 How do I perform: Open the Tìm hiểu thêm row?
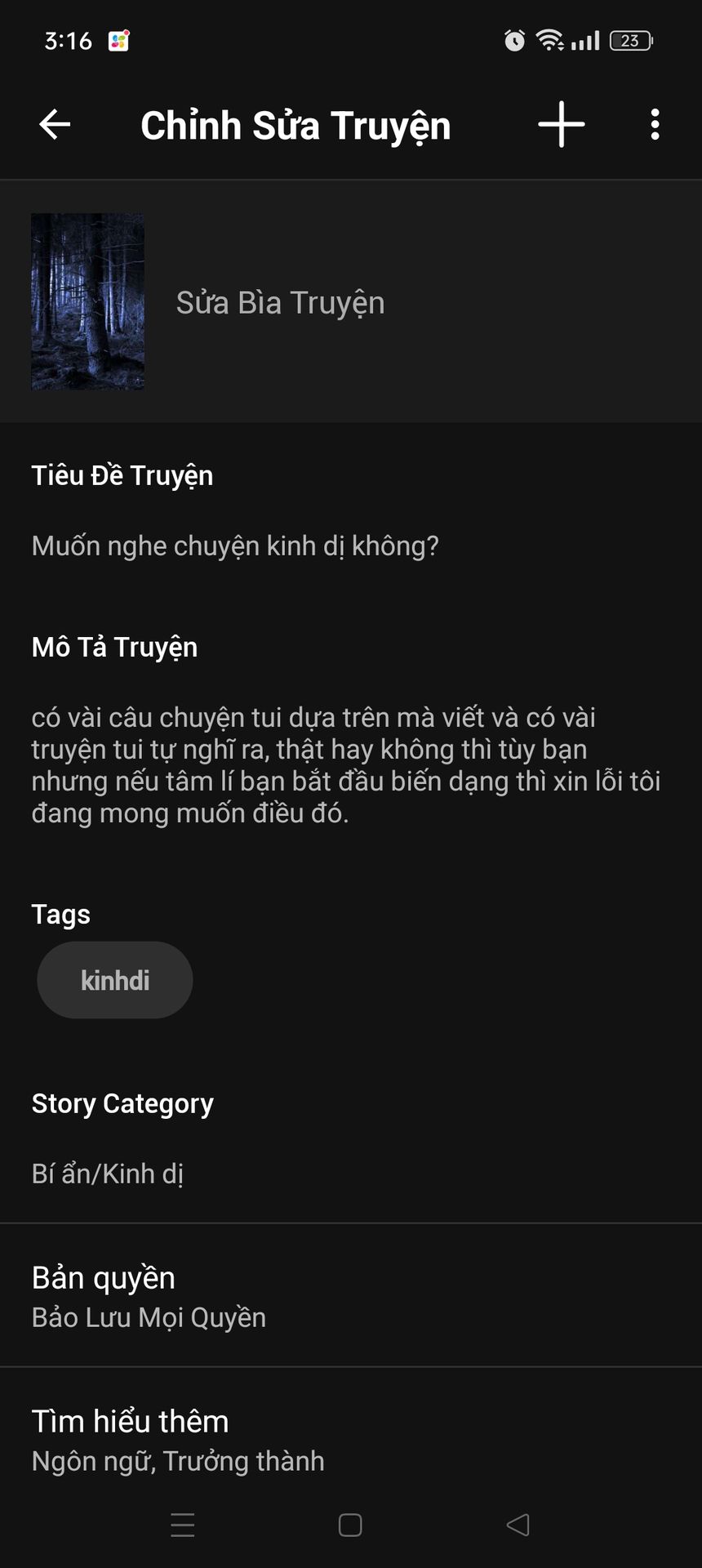coord(351,1439)
